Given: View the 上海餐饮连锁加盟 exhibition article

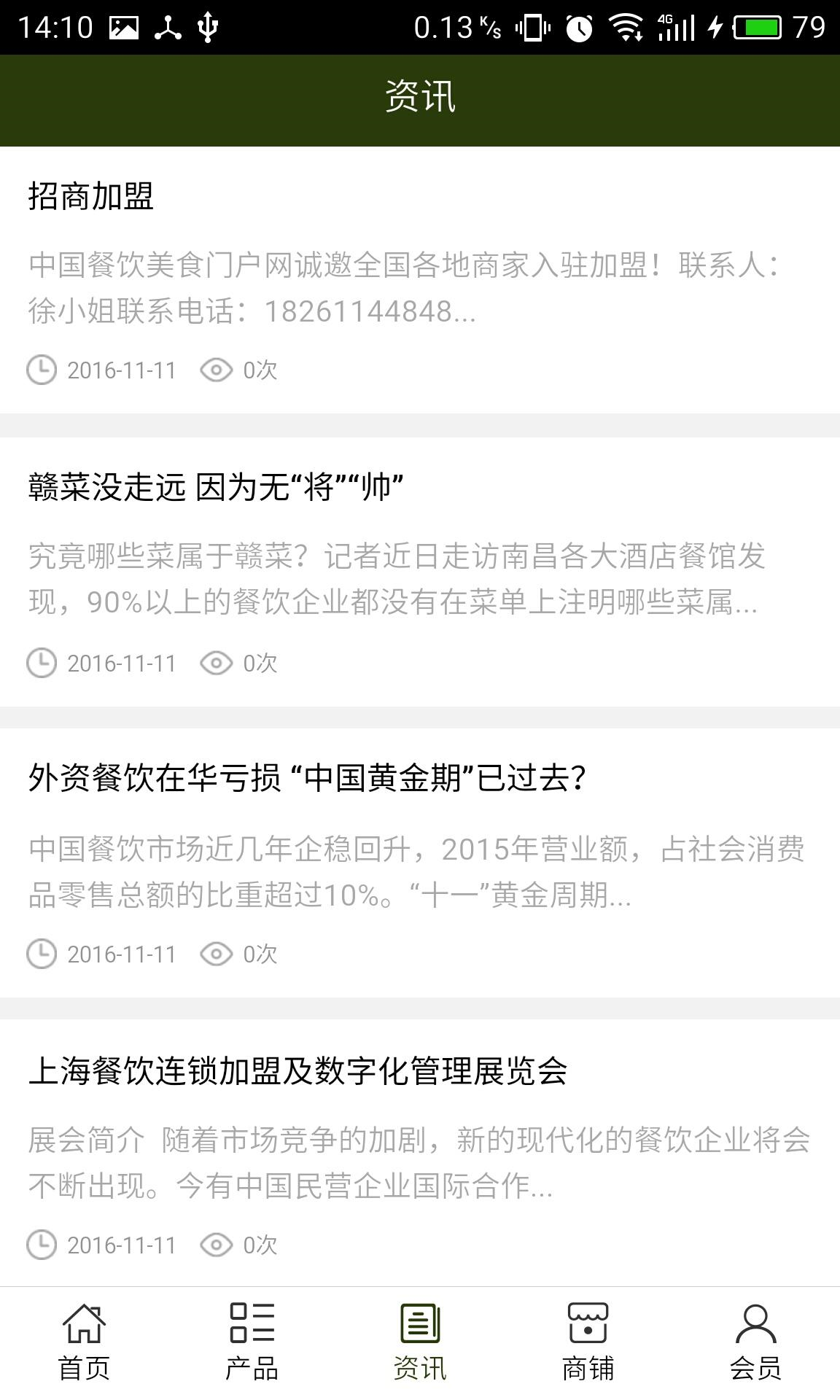Looking at the screenshot, I should [297, 1071].
